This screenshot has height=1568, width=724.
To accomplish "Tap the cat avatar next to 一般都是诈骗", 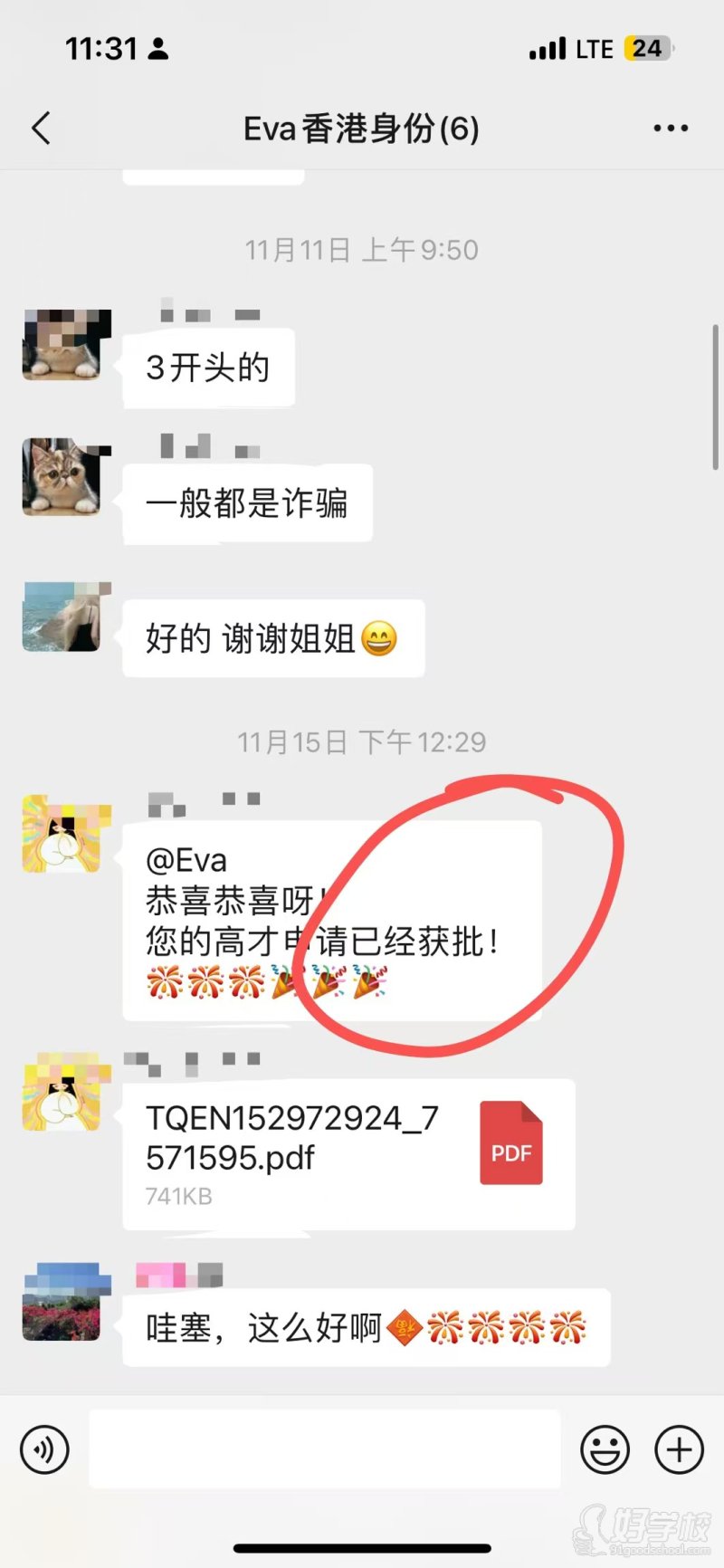I will pos(63,478).
